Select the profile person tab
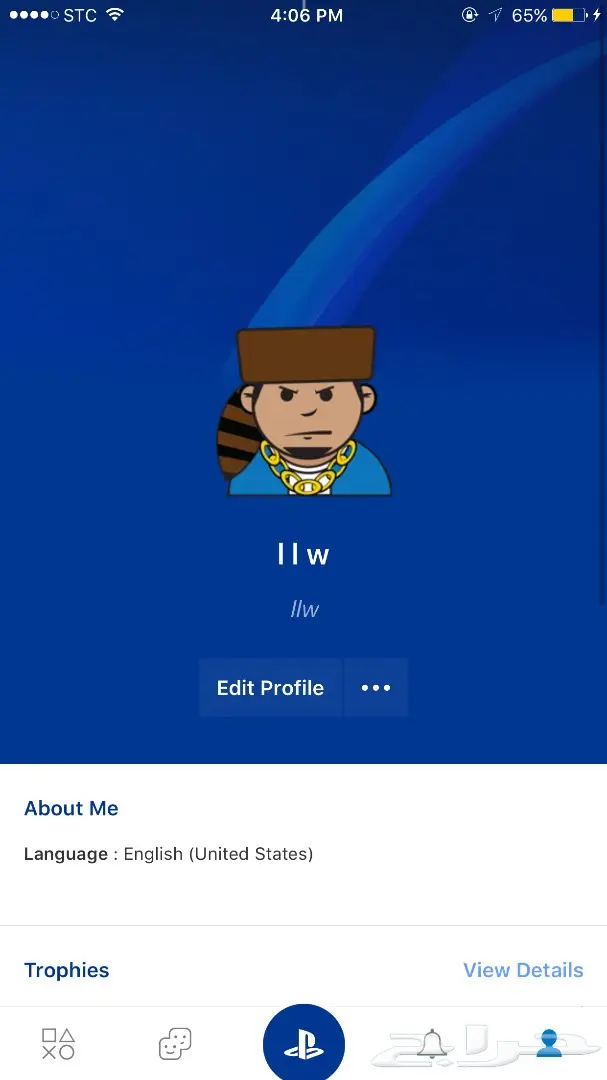 [x=548, y=1044]
